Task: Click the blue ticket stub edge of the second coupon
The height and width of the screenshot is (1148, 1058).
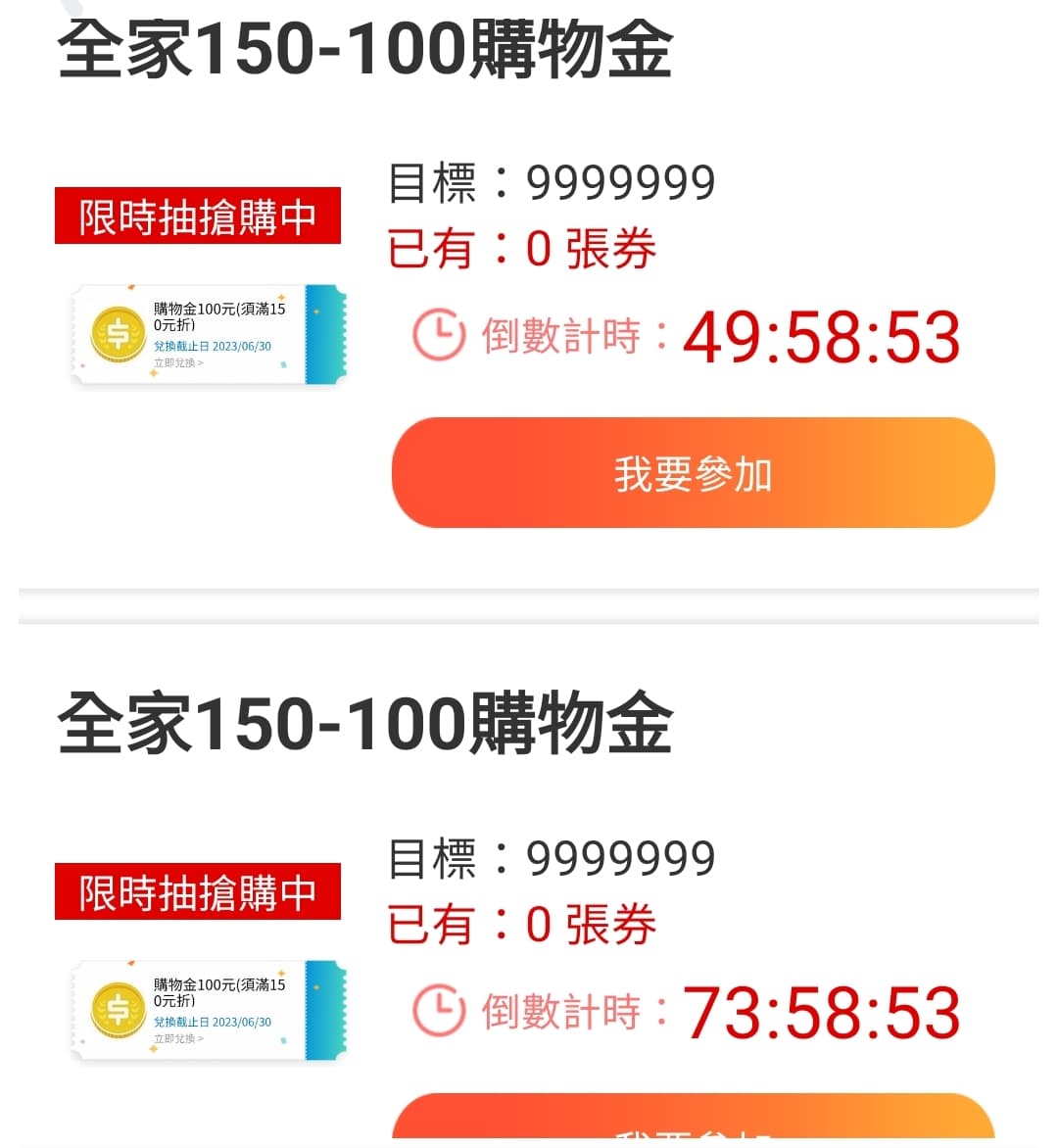Action: point(326,1009)
